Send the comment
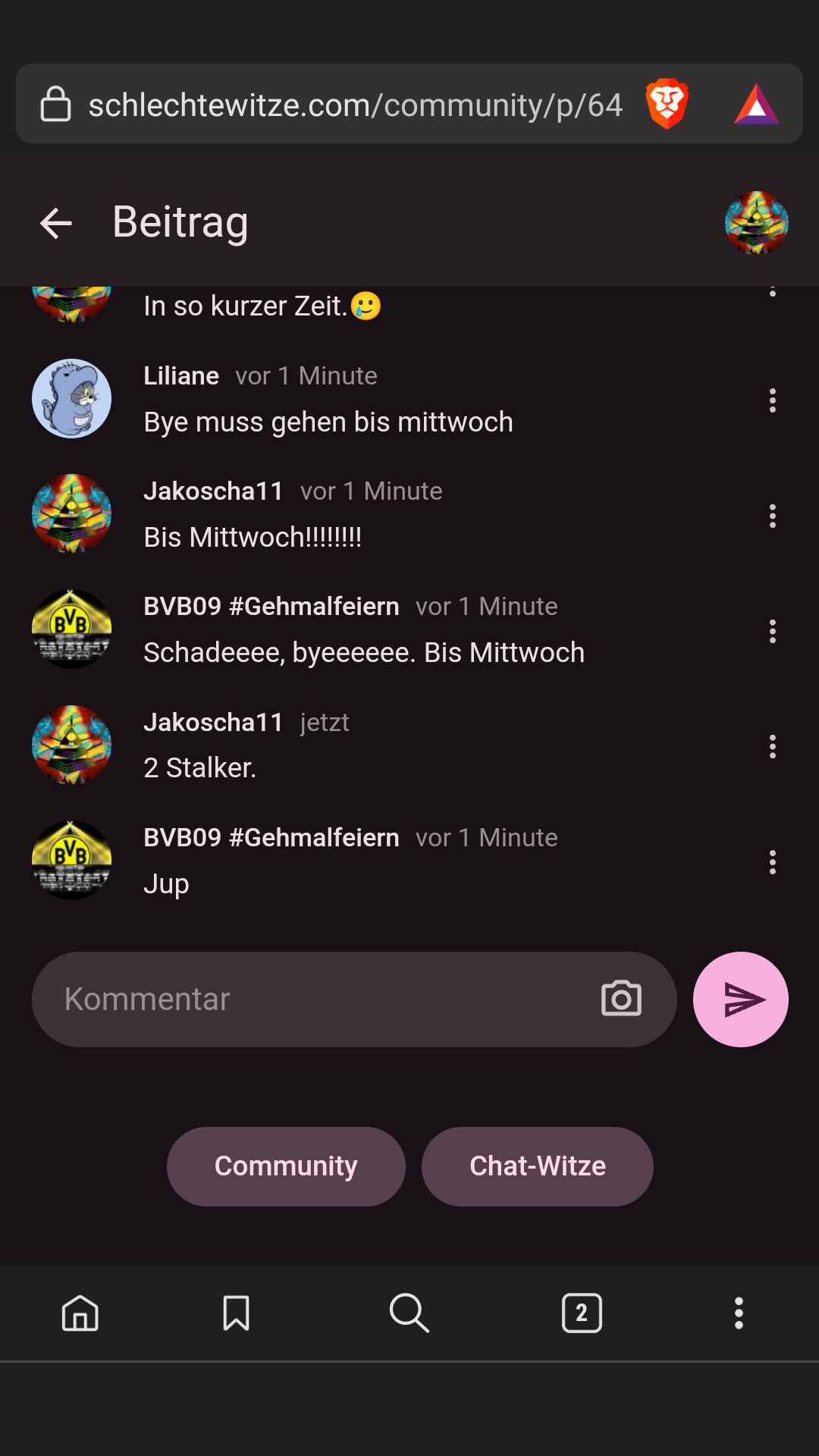Screen dimensions: 819x1456 point(740,999)
